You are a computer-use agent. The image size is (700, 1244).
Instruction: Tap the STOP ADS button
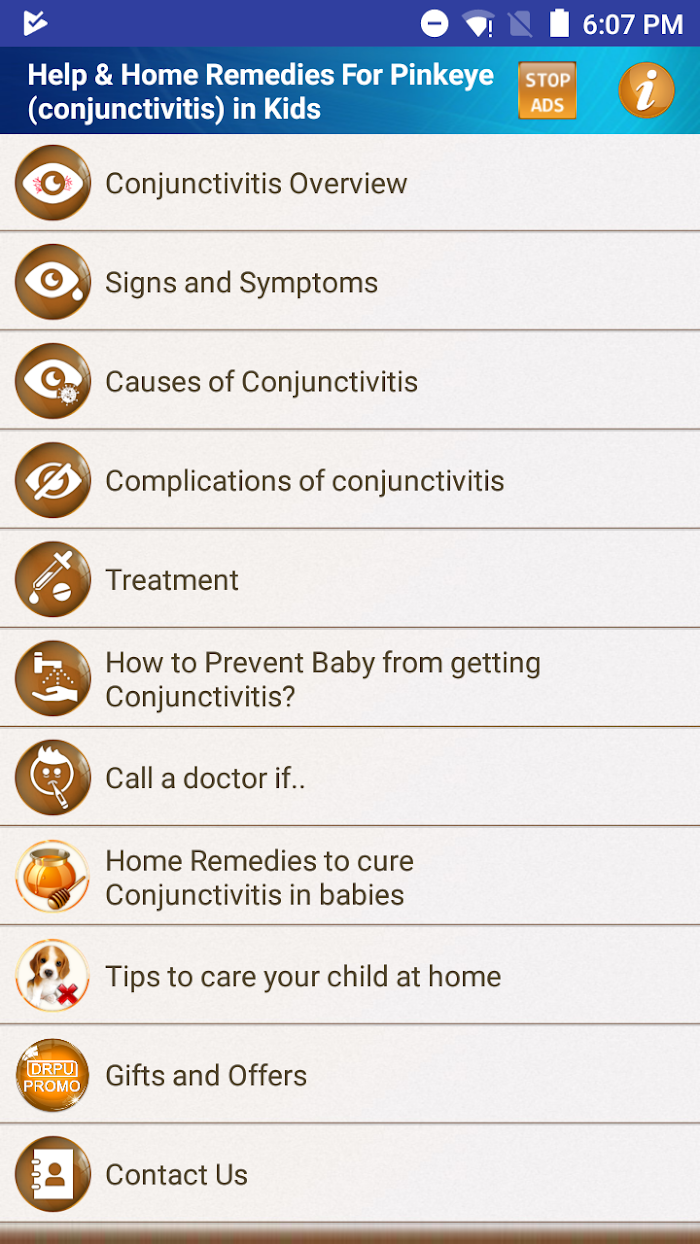pos(547,91)
